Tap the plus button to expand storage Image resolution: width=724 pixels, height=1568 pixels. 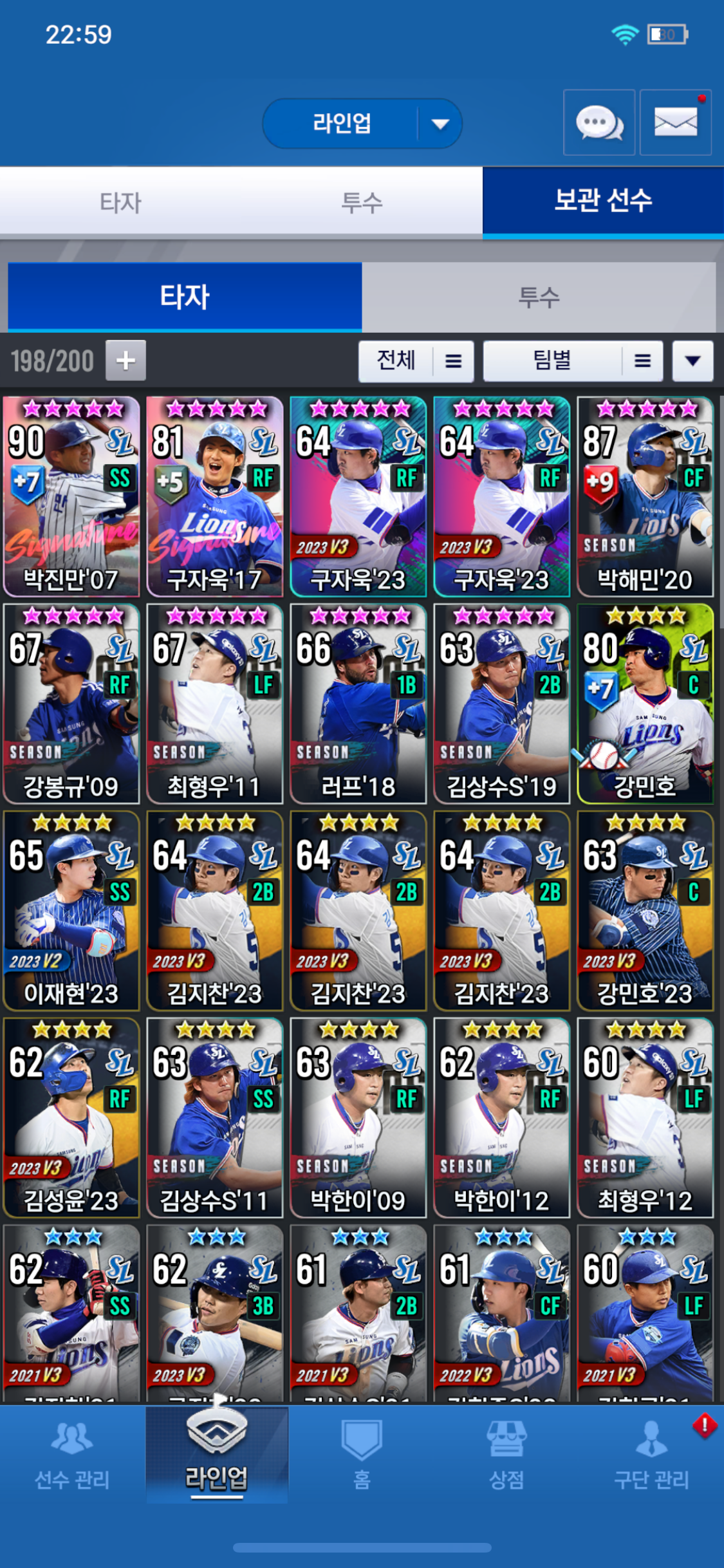(x=125, y=360)
